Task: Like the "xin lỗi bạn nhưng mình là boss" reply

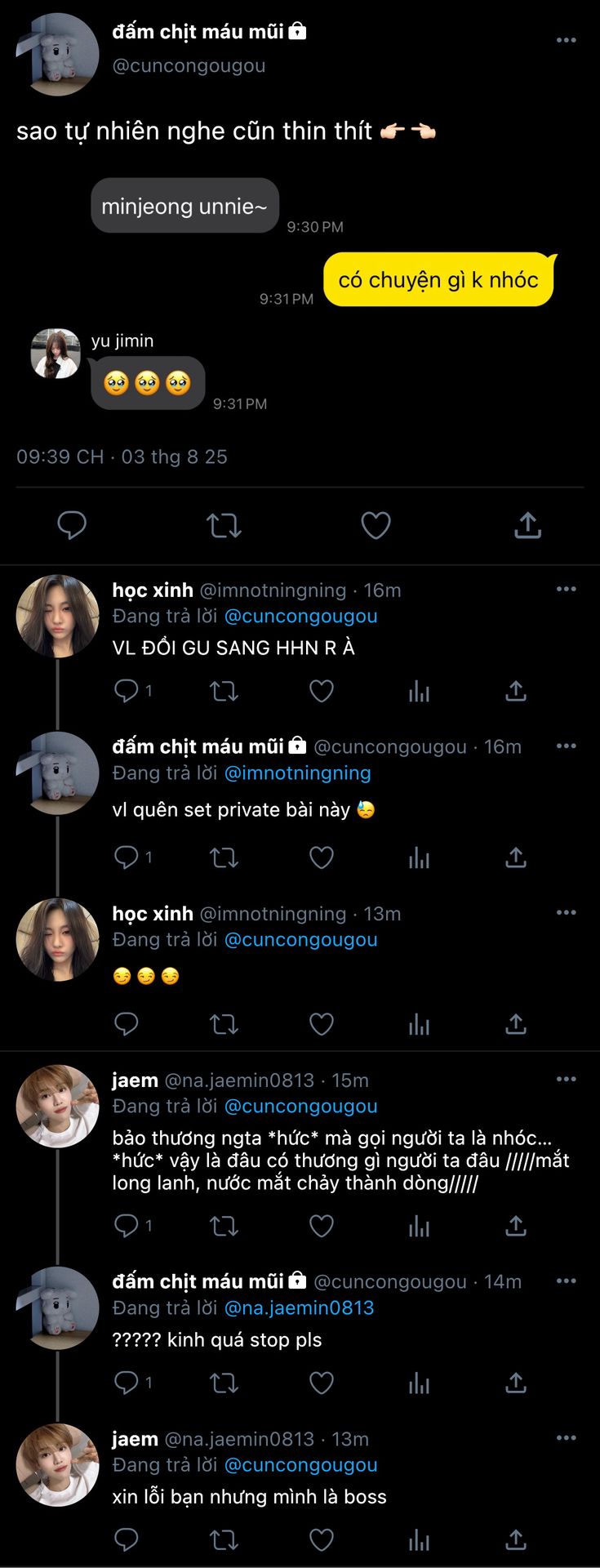Action: 322,1540
